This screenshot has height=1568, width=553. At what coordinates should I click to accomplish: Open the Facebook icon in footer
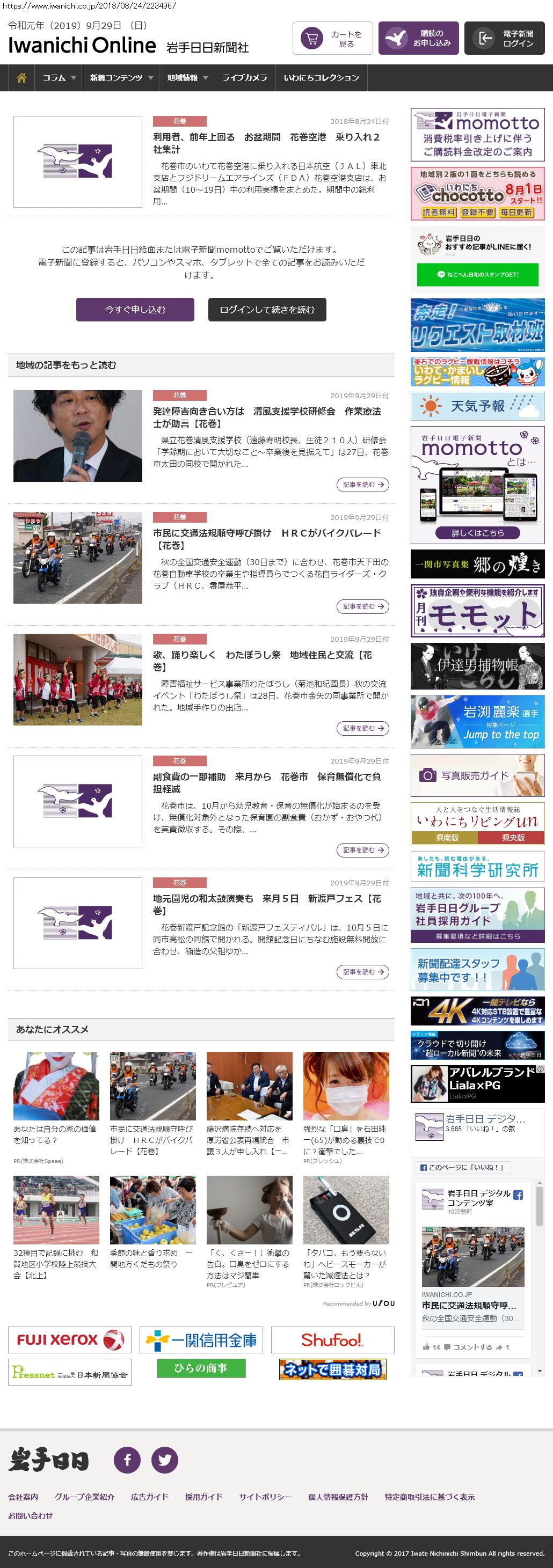[127, 1460]
